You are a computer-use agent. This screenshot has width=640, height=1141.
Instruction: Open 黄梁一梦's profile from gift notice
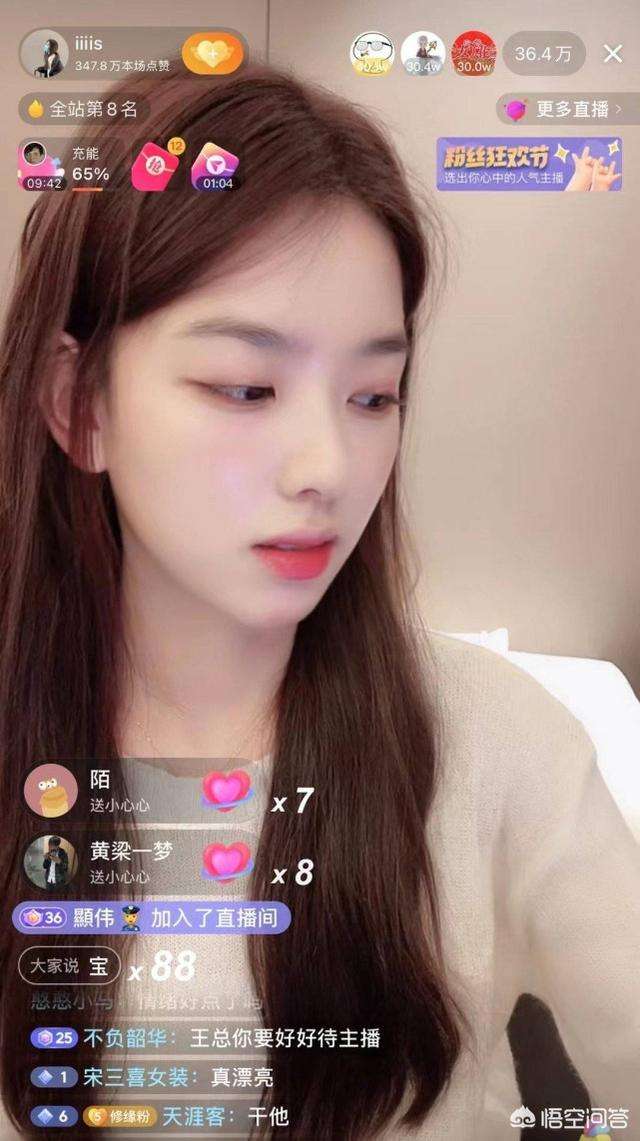coord(50,862)
